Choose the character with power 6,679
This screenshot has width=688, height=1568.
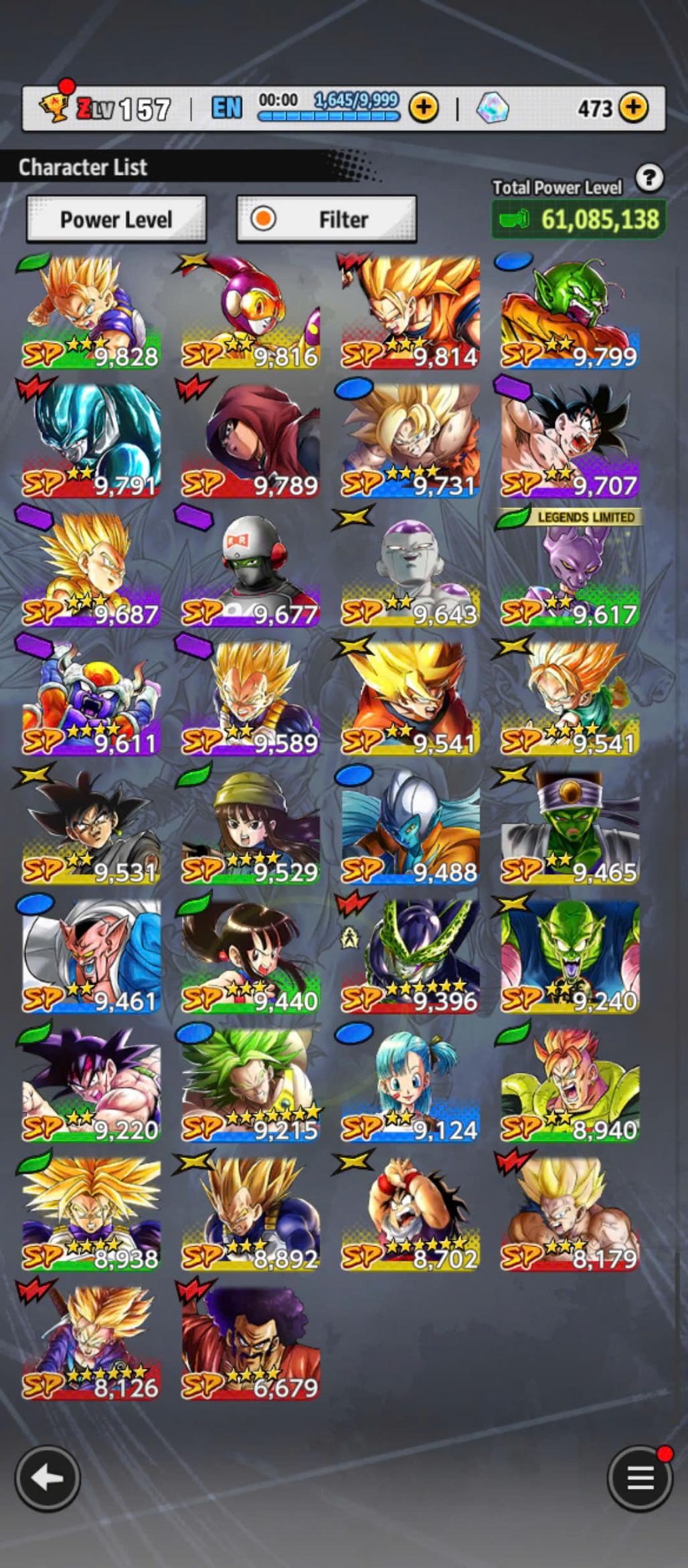(x=250, y=1344)
